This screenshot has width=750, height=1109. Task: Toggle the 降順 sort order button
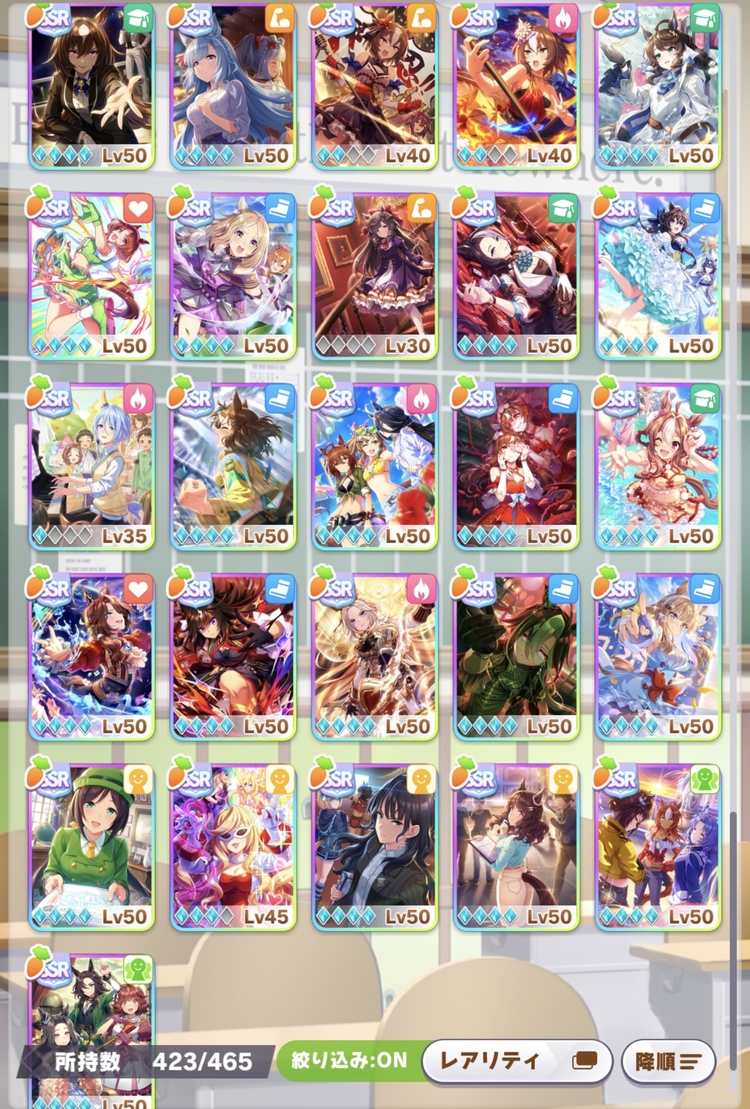tap(668, 1061)
